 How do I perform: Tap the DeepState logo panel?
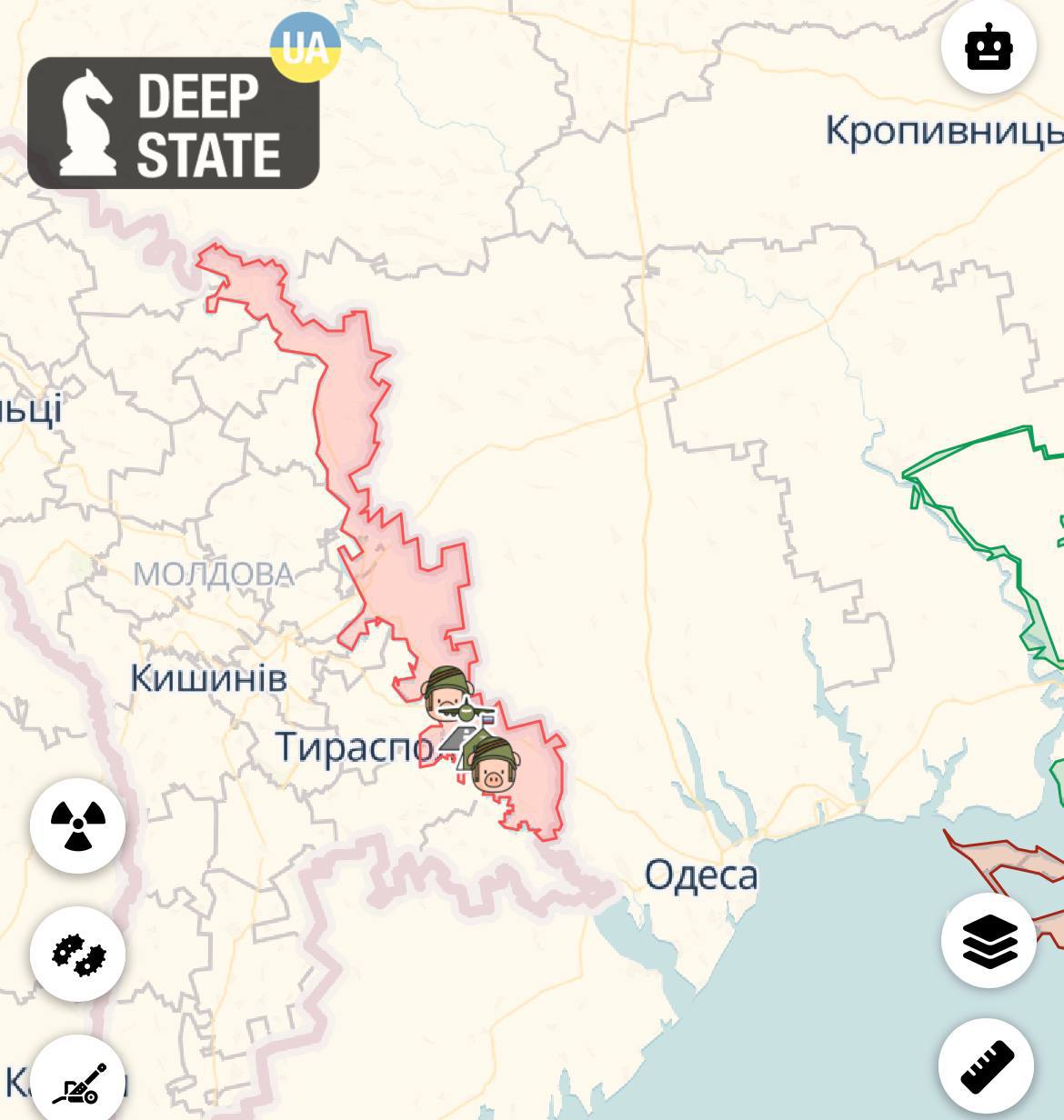173,123
